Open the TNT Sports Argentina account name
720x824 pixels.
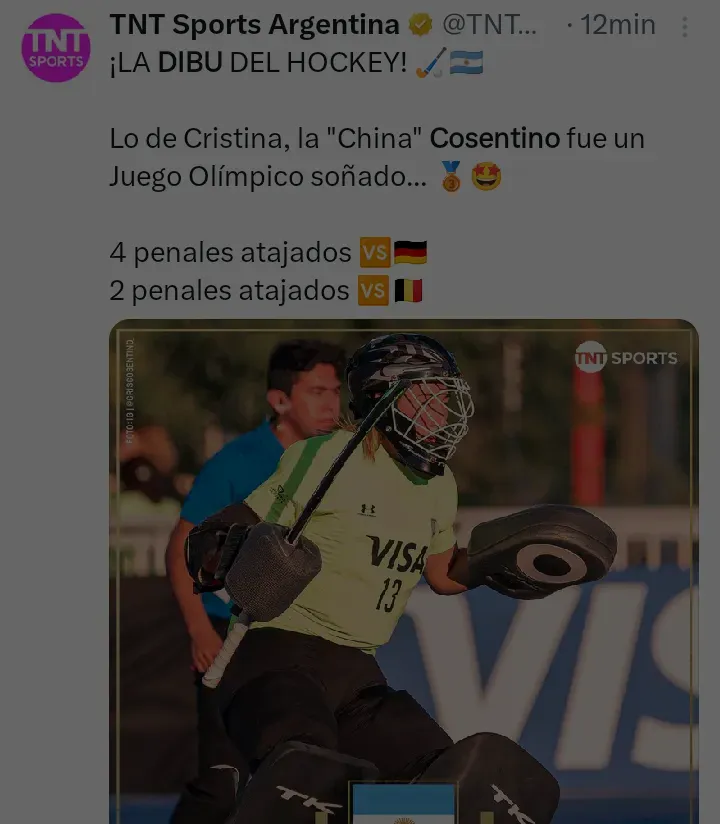(253, 25)
